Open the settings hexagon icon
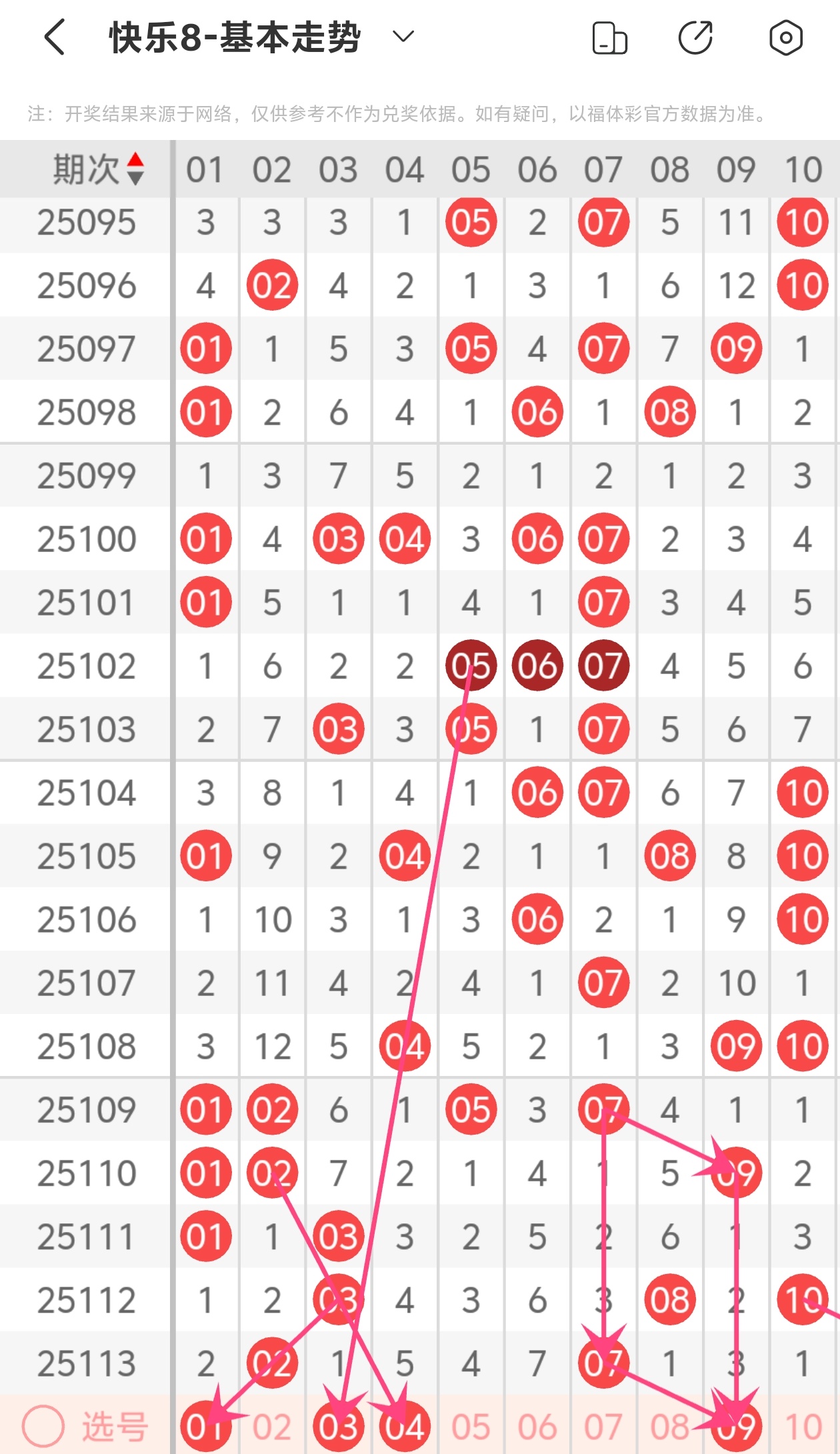 [785, 37]
